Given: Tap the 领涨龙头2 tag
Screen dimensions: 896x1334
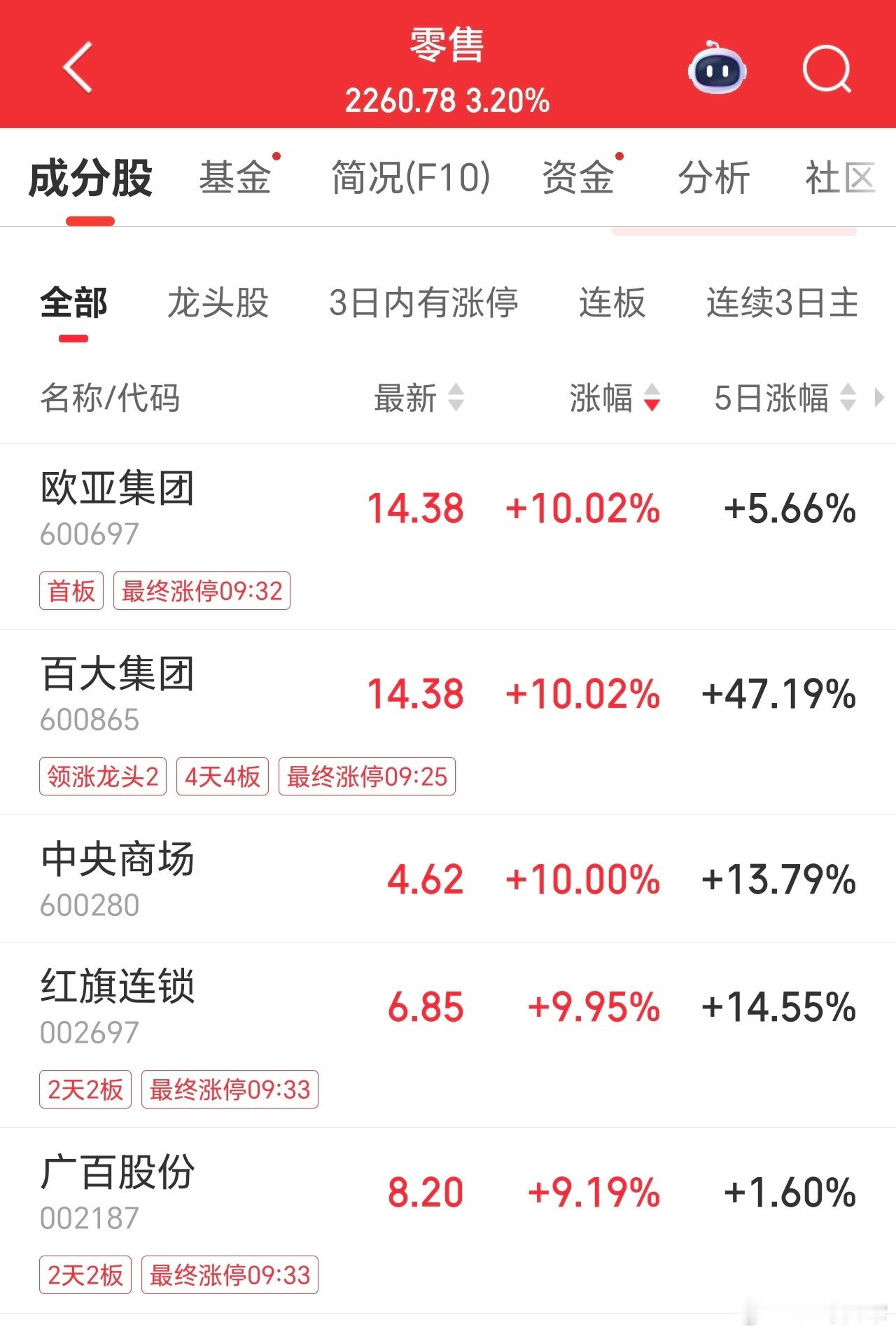Looking at the screenshot, I should 103,776.
